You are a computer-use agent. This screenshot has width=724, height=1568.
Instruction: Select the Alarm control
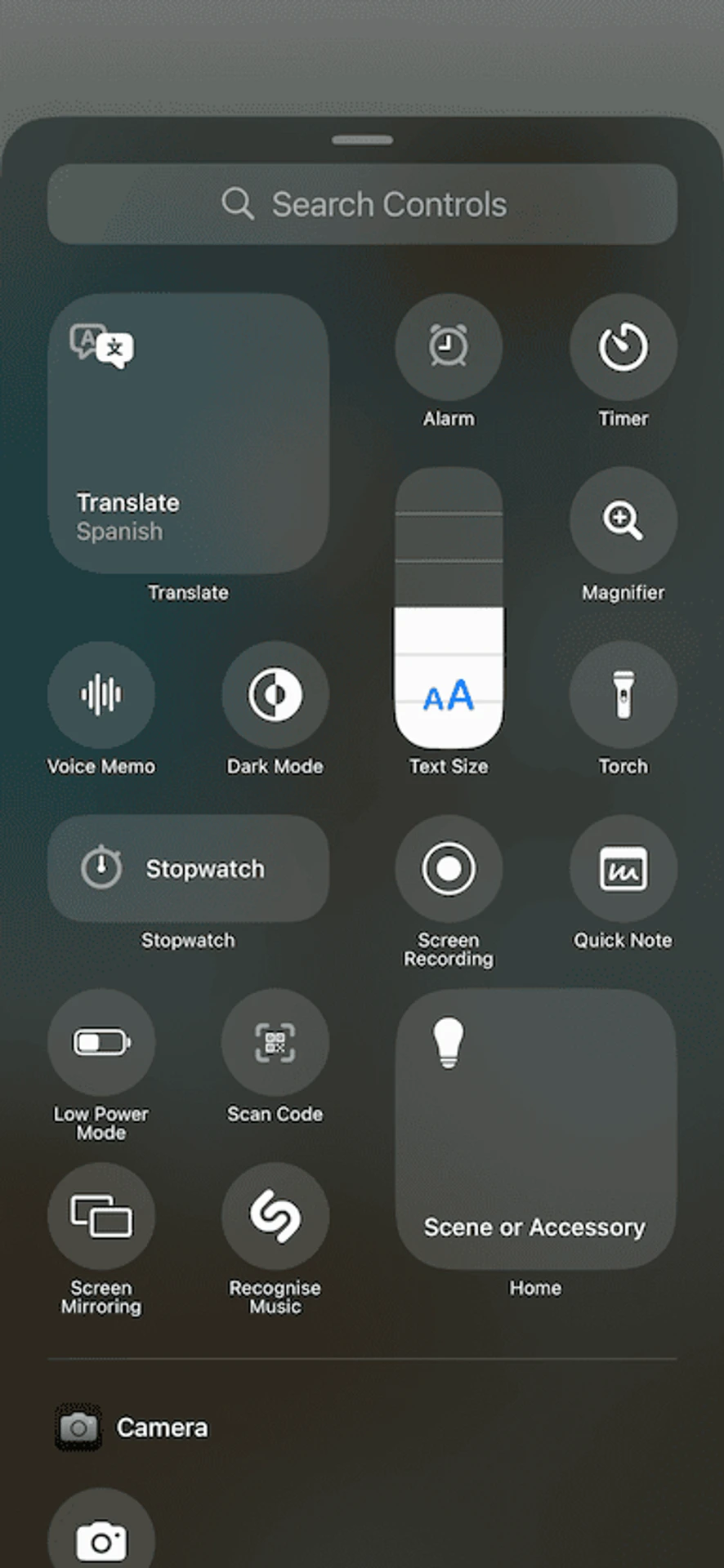coord(448,347)
